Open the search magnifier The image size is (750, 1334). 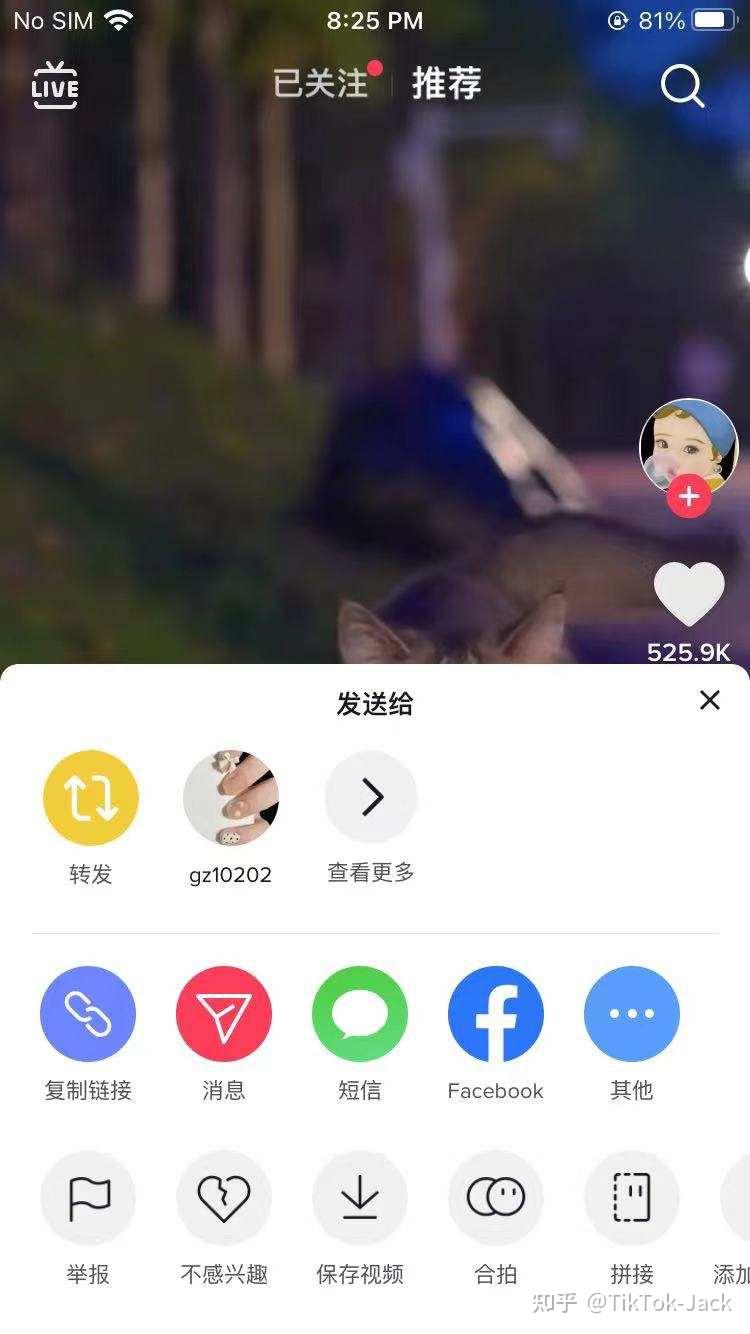(683, 87)
